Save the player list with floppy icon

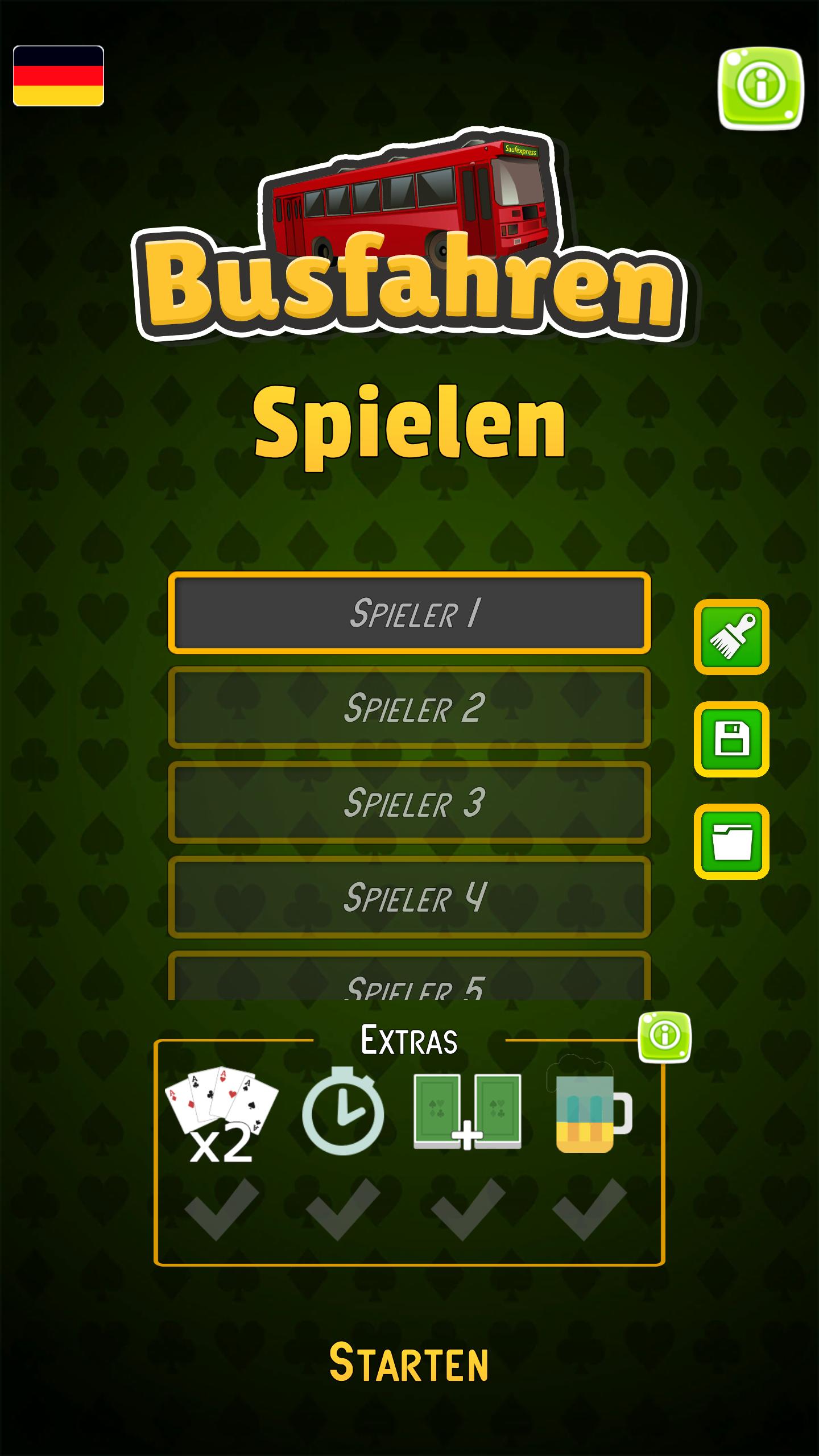tap(731, 739)
